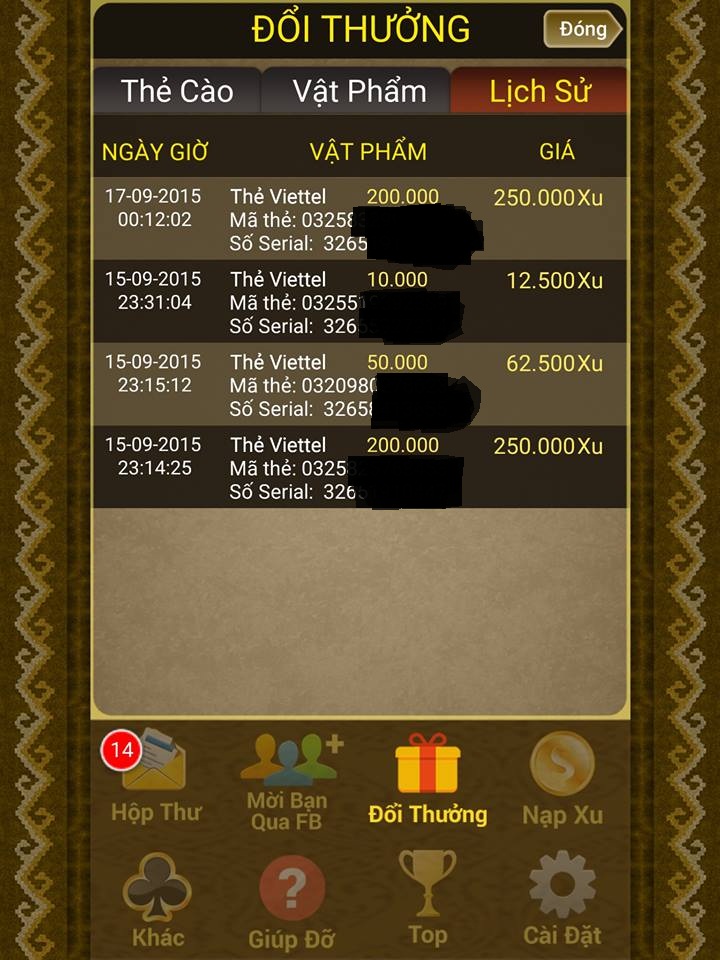Open Nạp Xu to top up coins

(562, 778)
